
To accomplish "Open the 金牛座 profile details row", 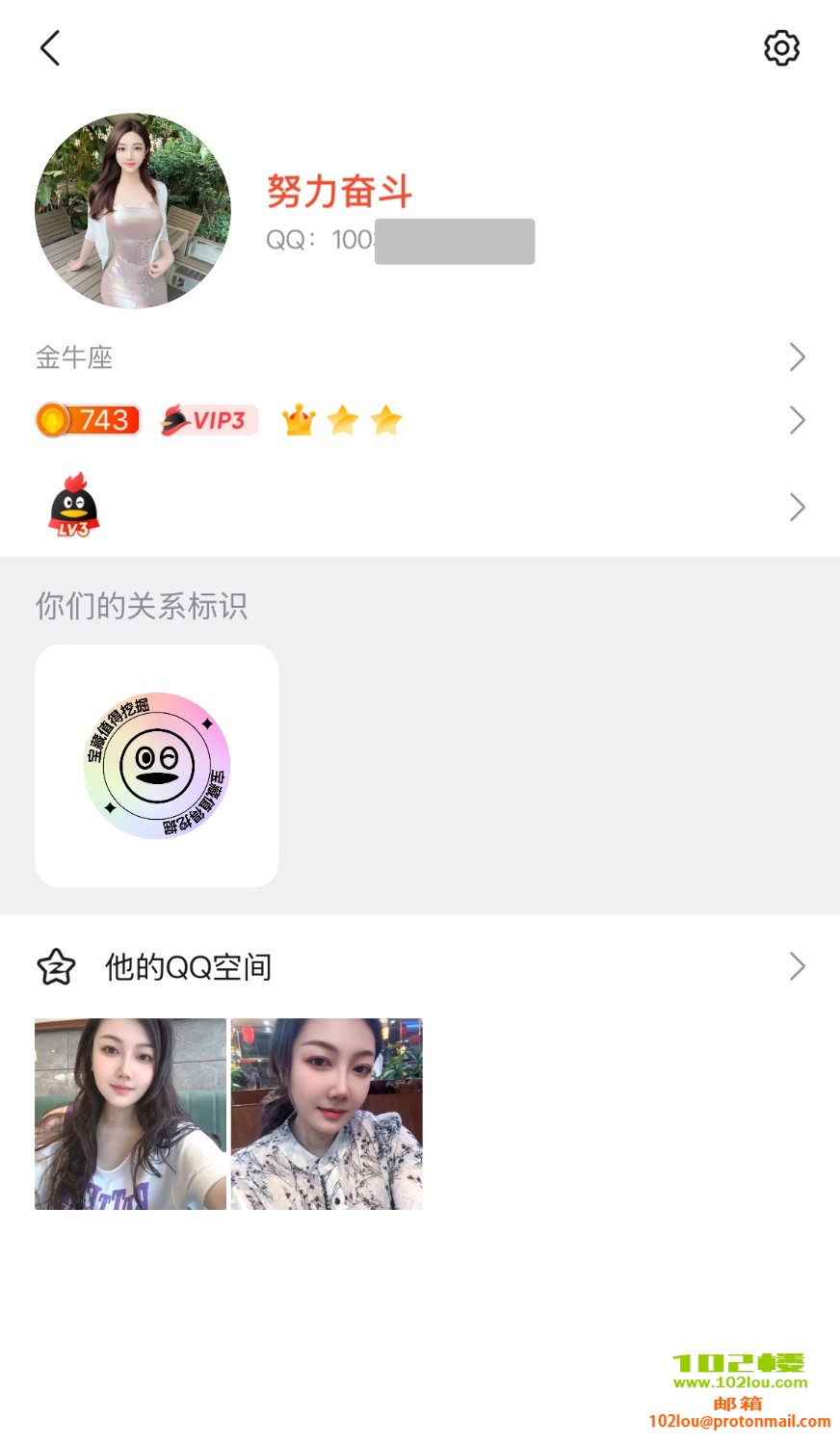I will (420, 357).
